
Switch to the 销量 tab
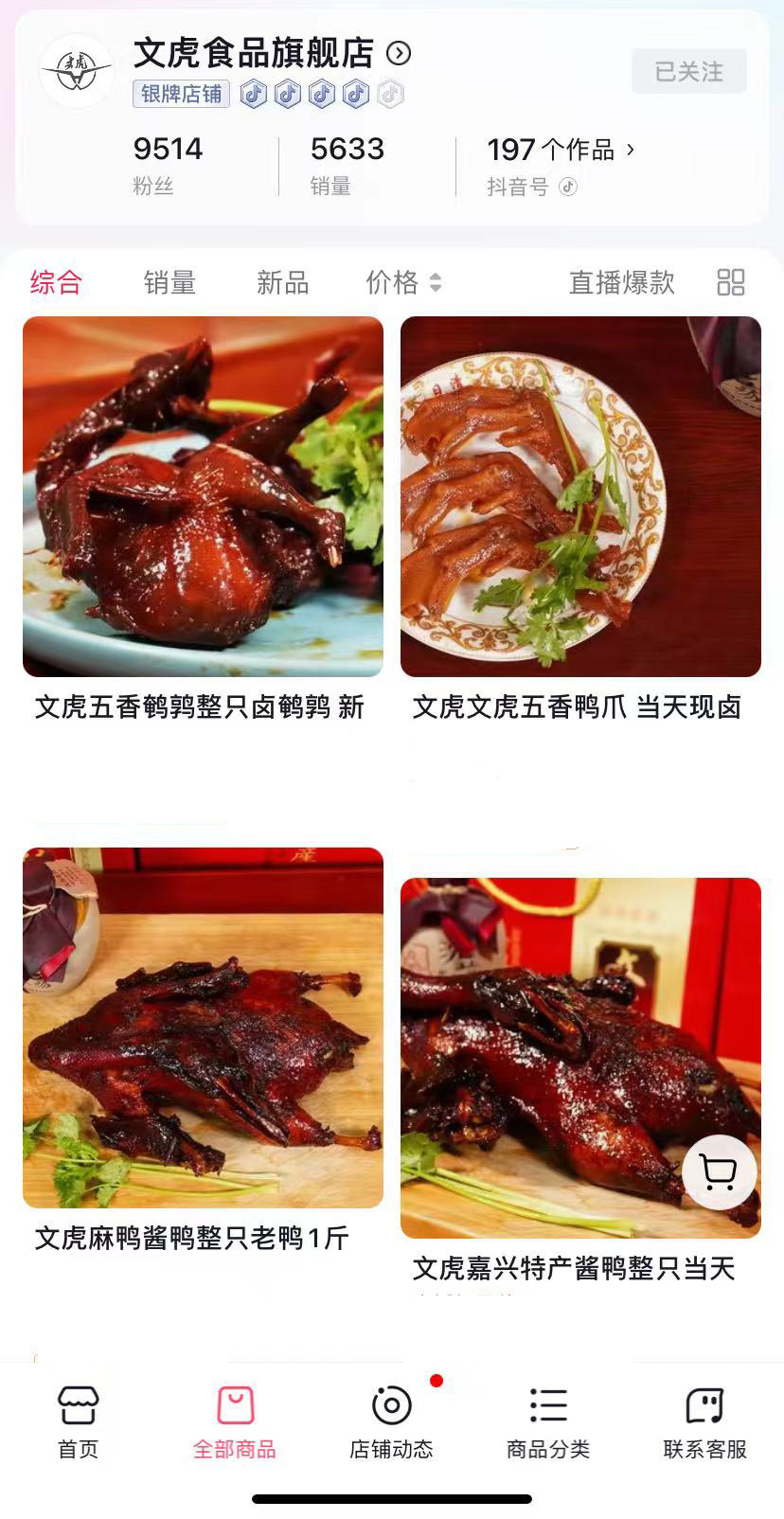coord(169,282)
